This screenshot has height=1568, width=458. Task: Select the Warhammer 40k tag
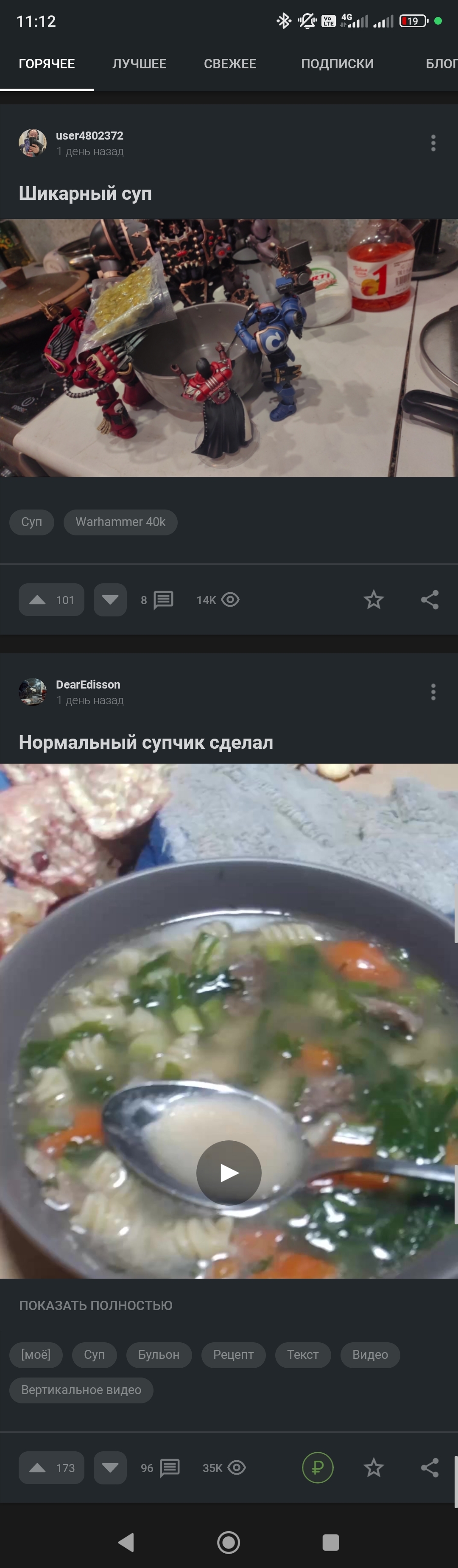(120, 522)
